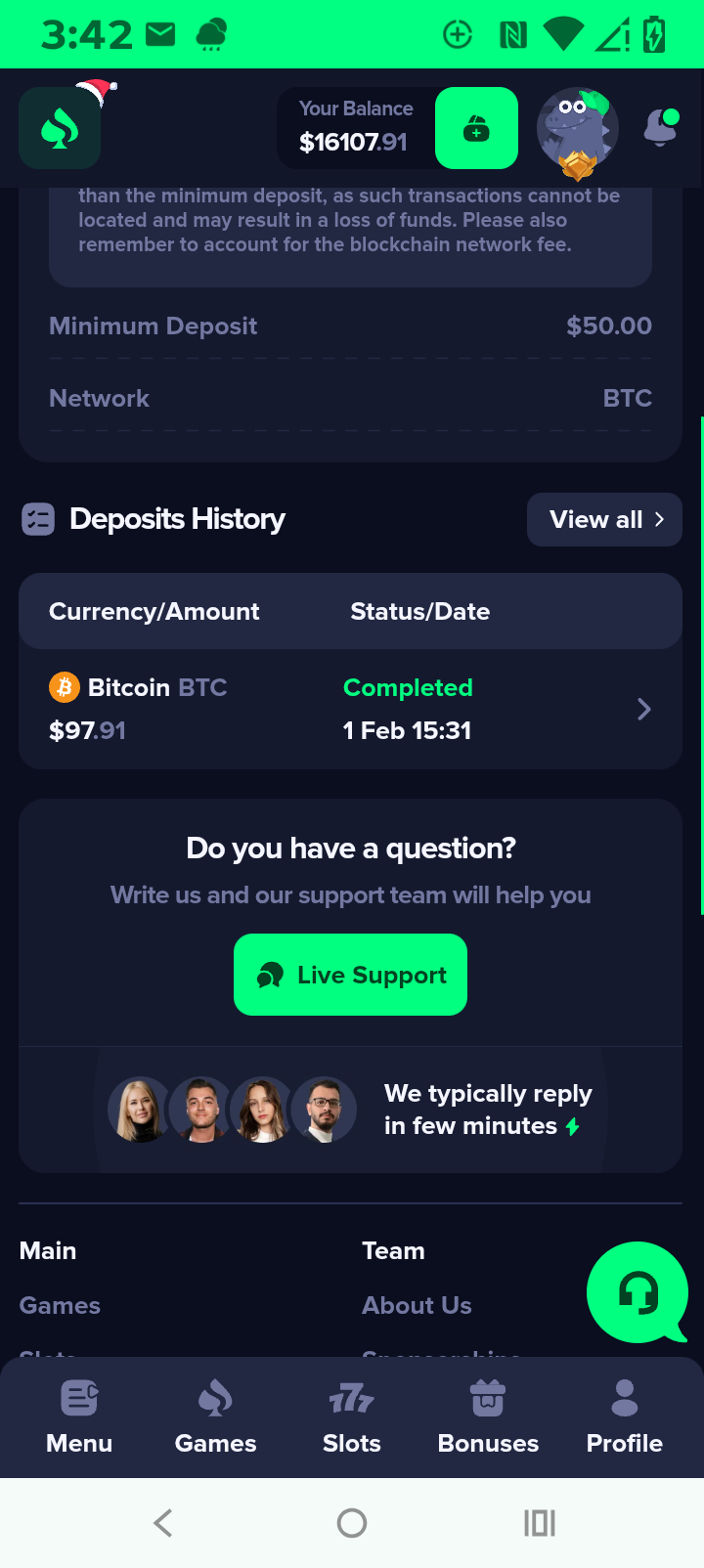
Task: Tap the green deposit wallet button
Action: [476, 128]
